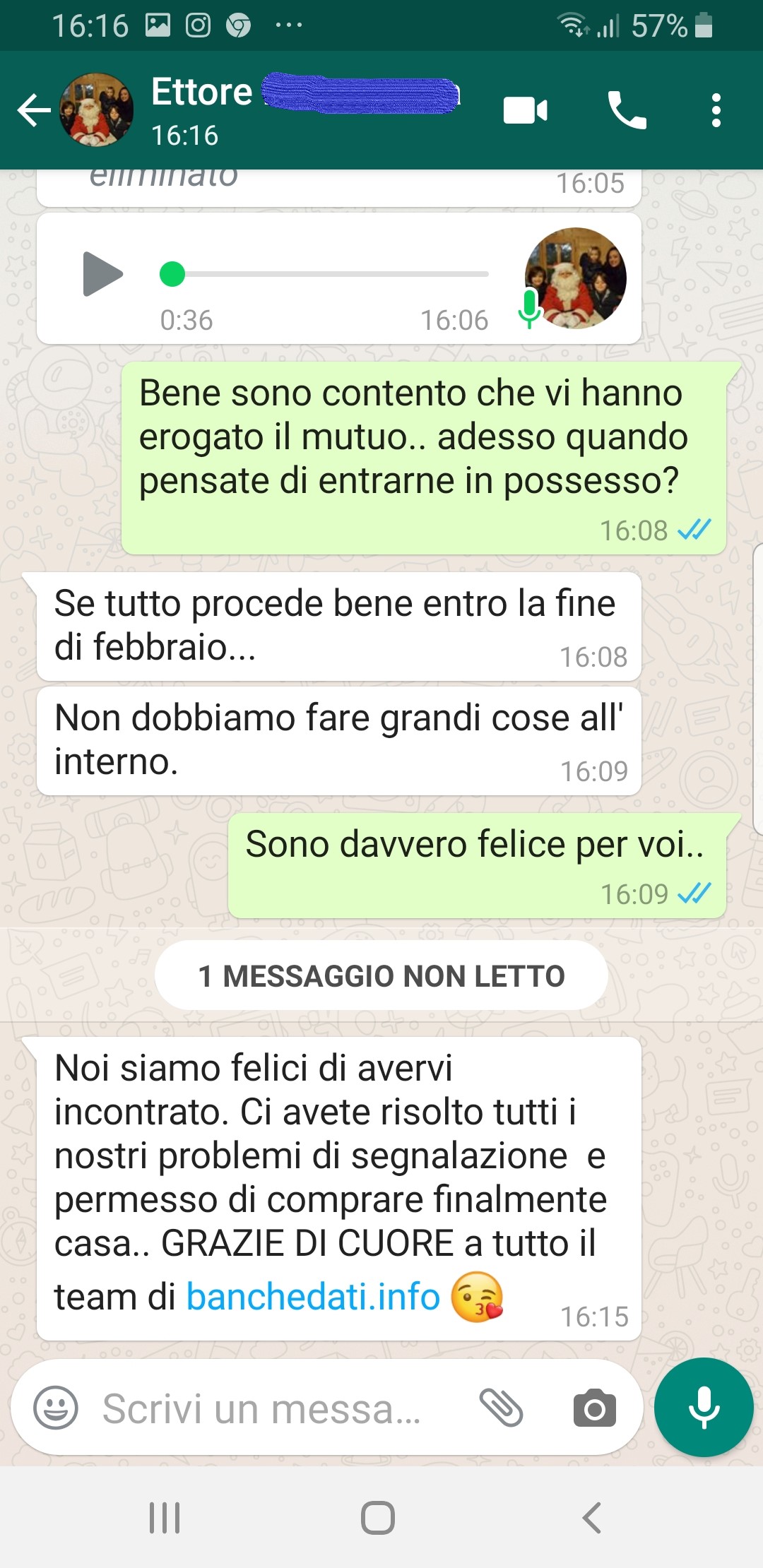Open the emoji picker

[56, 1408]
